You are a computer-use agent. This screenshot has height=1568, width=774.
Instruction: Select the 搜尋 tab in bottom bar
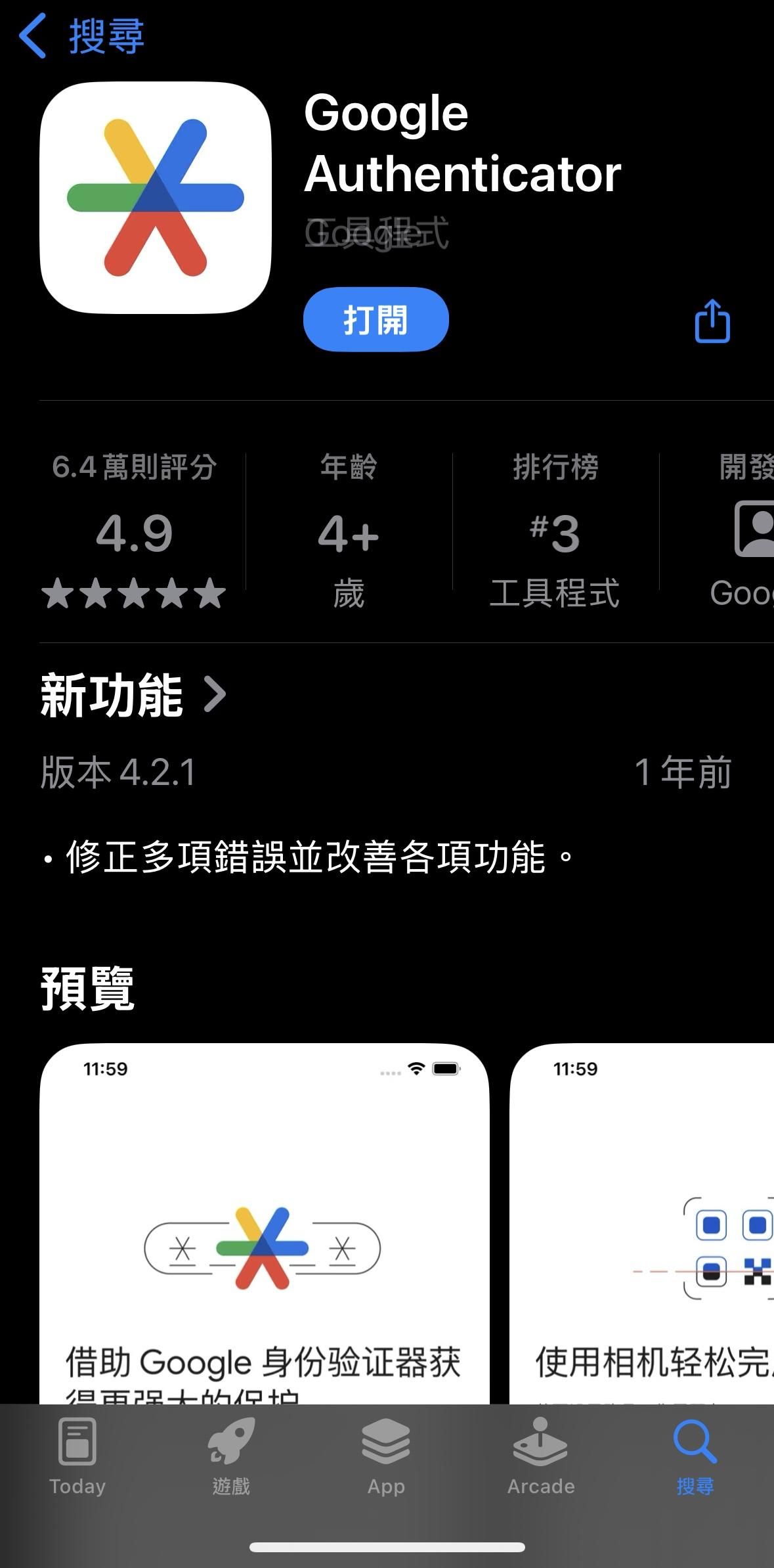[x=695, y=1453]
